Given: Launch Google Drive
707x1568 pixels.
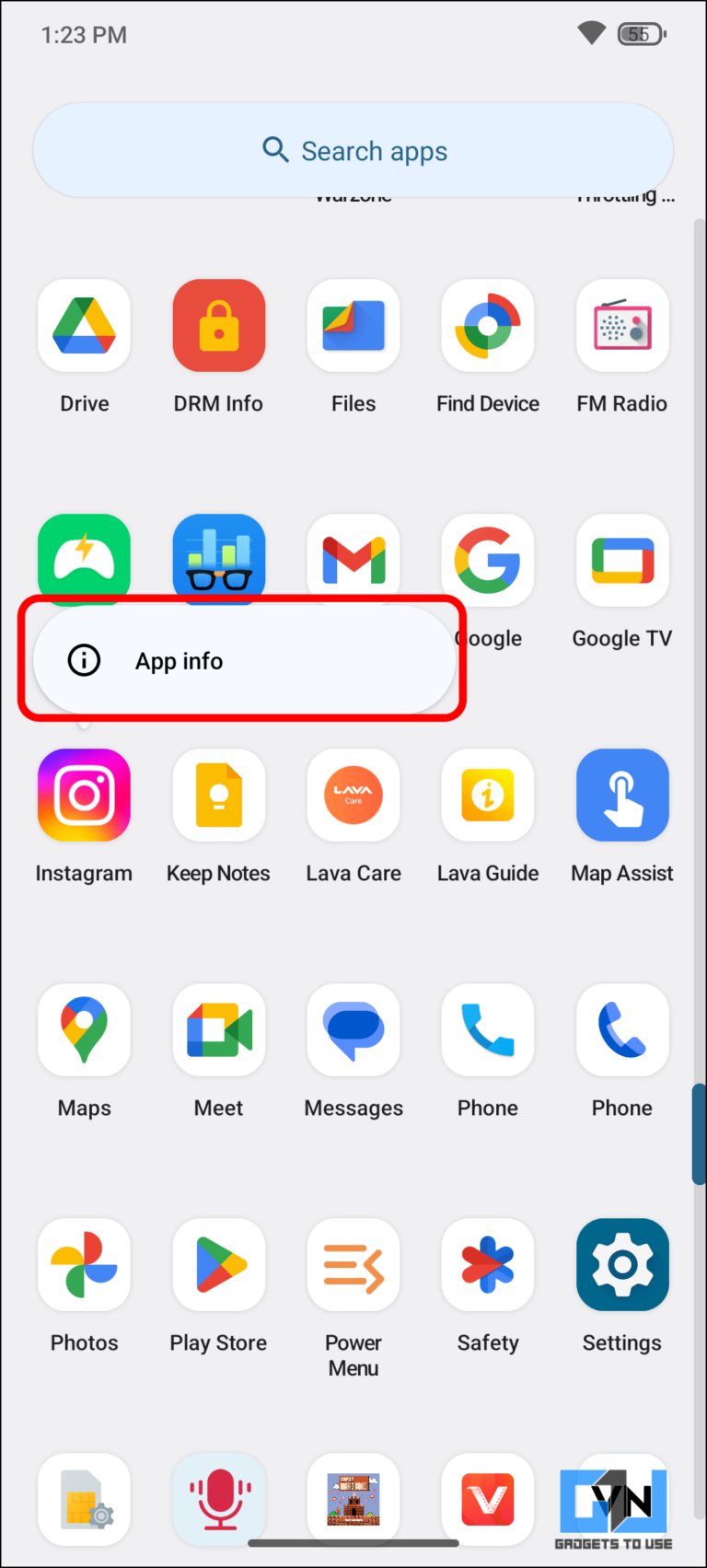Looking at the screenshot, I should pos(84,325).
